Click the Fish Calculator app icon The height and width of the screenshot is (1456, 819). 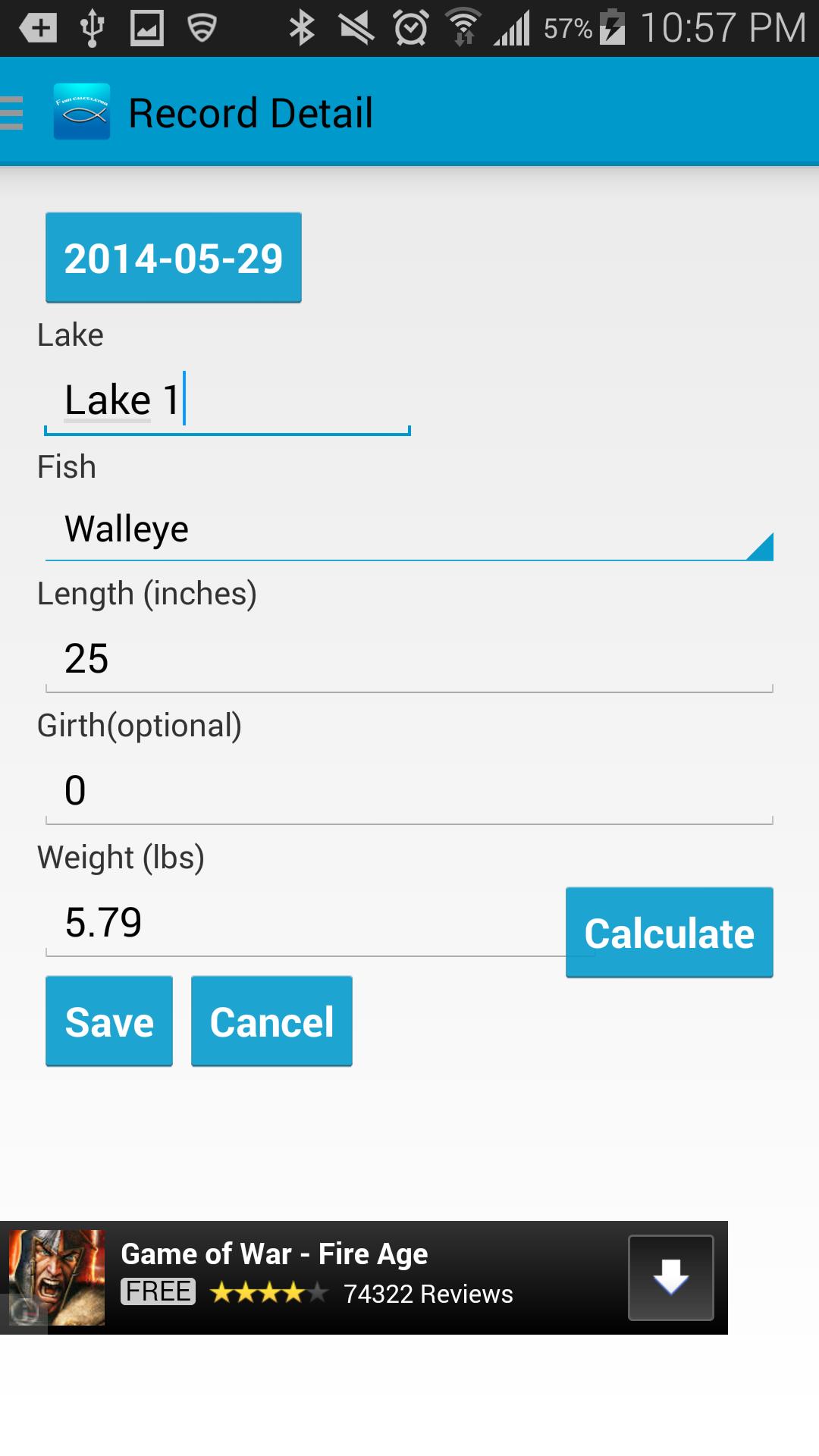(82, 112)
